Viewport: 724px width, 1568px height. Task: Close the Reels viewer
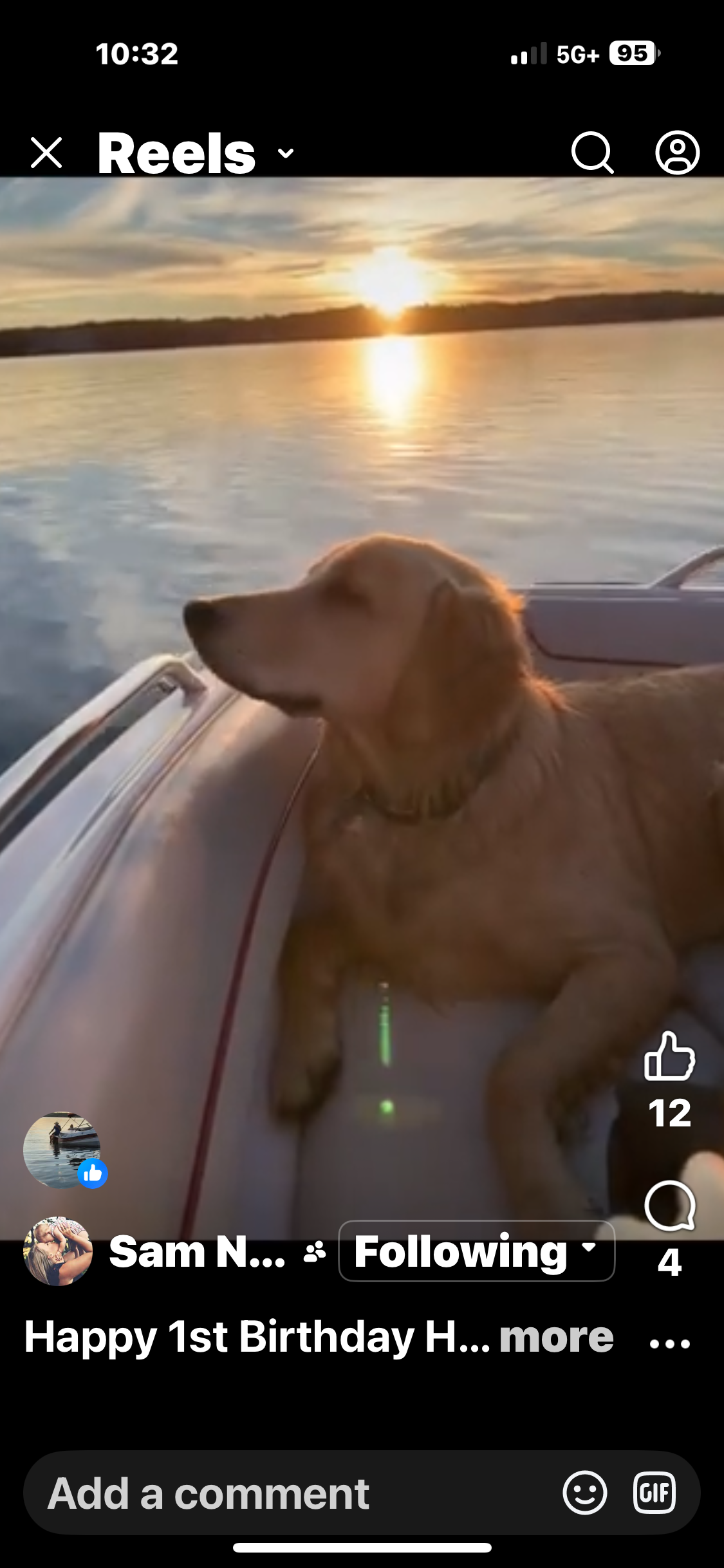(x=46, y=153)
